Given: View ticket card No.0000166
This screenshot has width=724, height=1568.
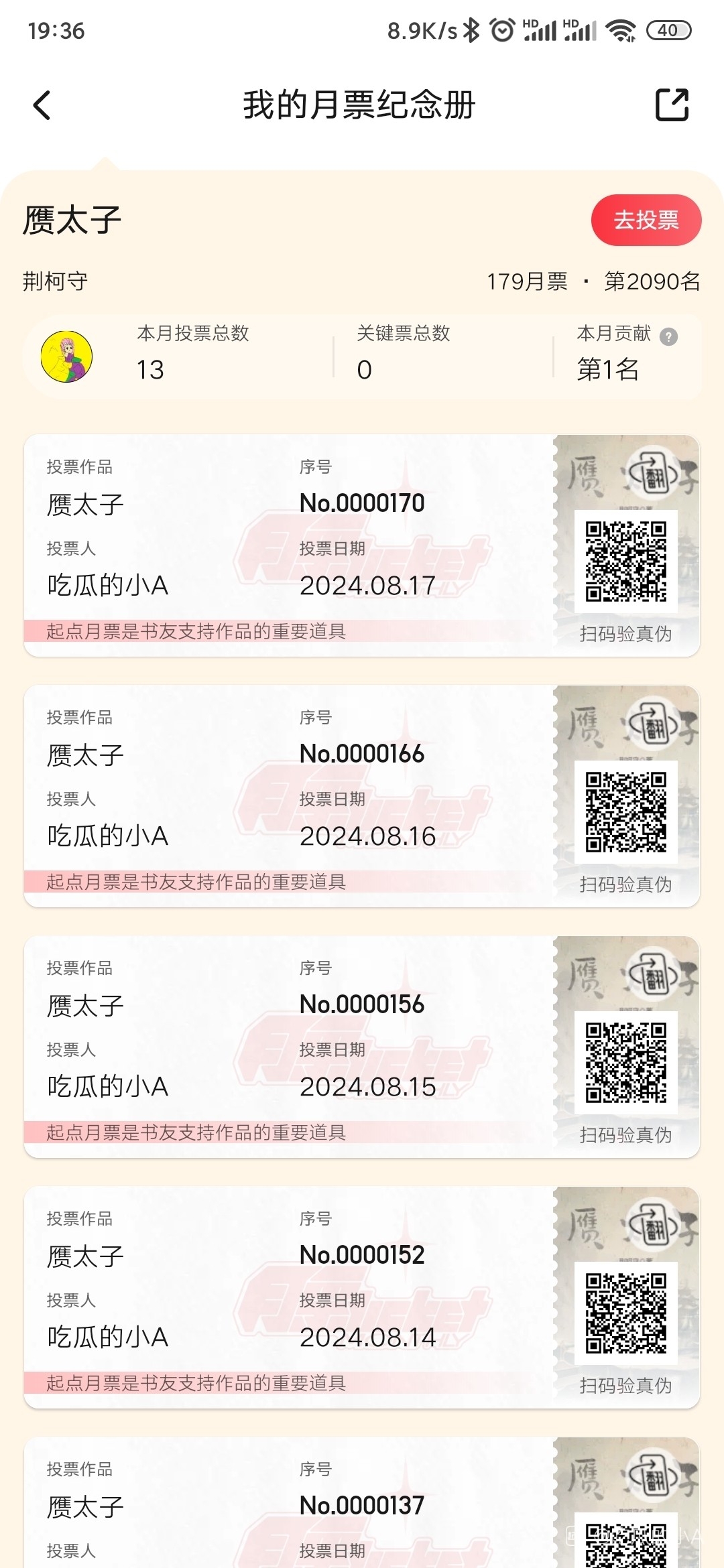Looking at the screenshot, I should coord(288,795).
